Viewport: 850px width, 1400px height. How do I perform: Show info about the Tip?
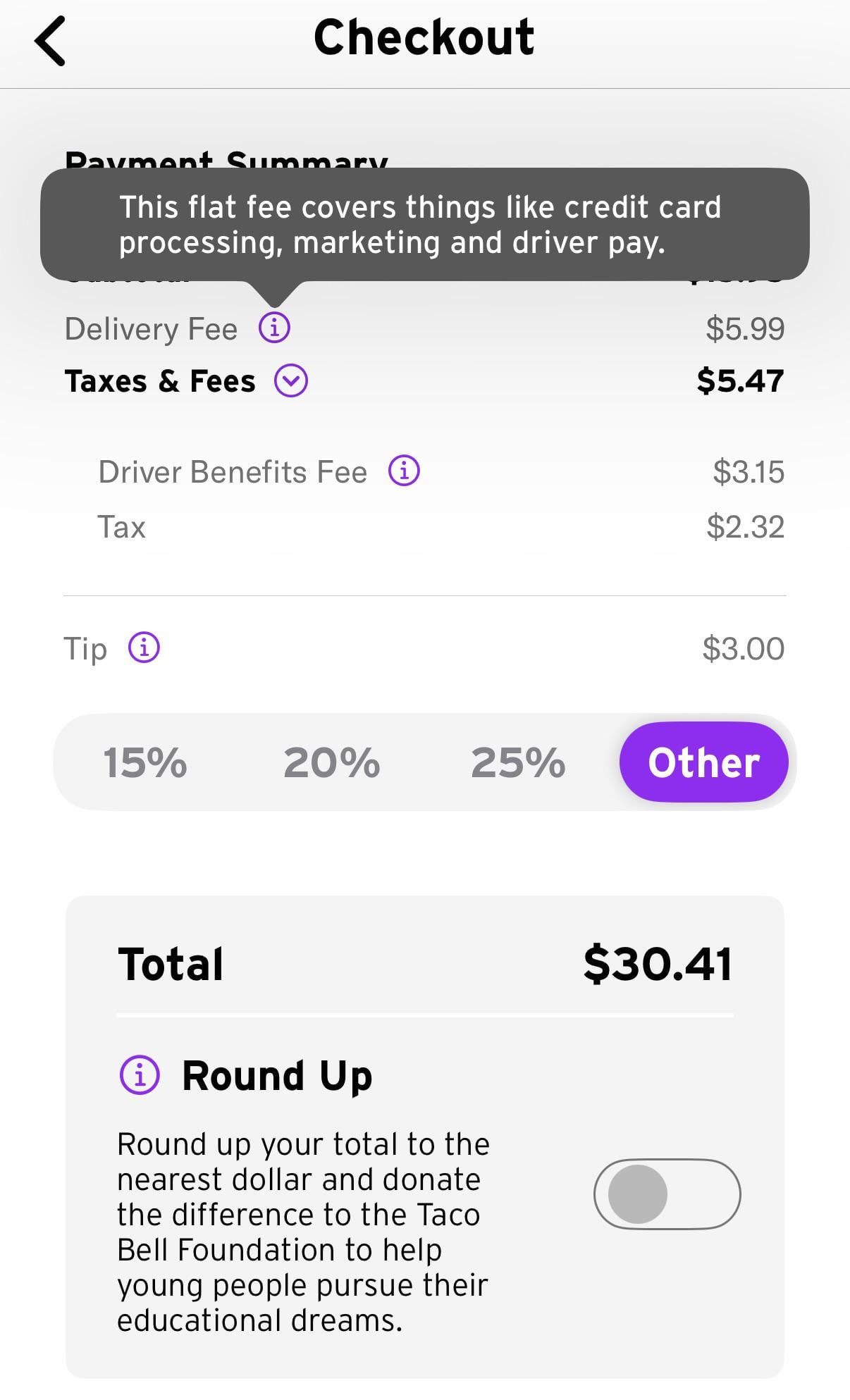[x=144, y=648]
